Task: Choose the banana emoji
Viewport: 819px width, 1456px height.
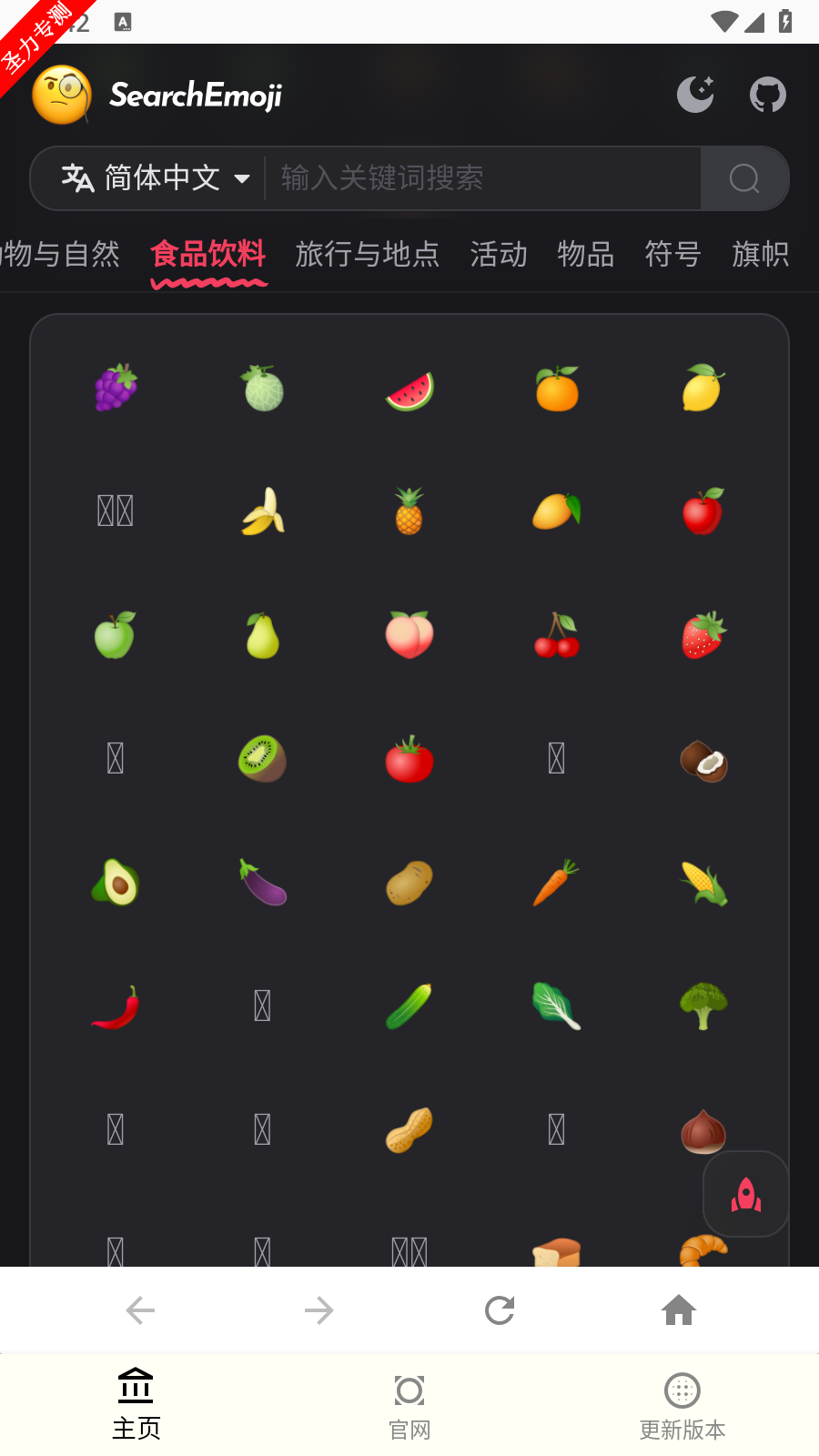Action: pyautogui.click(x=263, y=511)
